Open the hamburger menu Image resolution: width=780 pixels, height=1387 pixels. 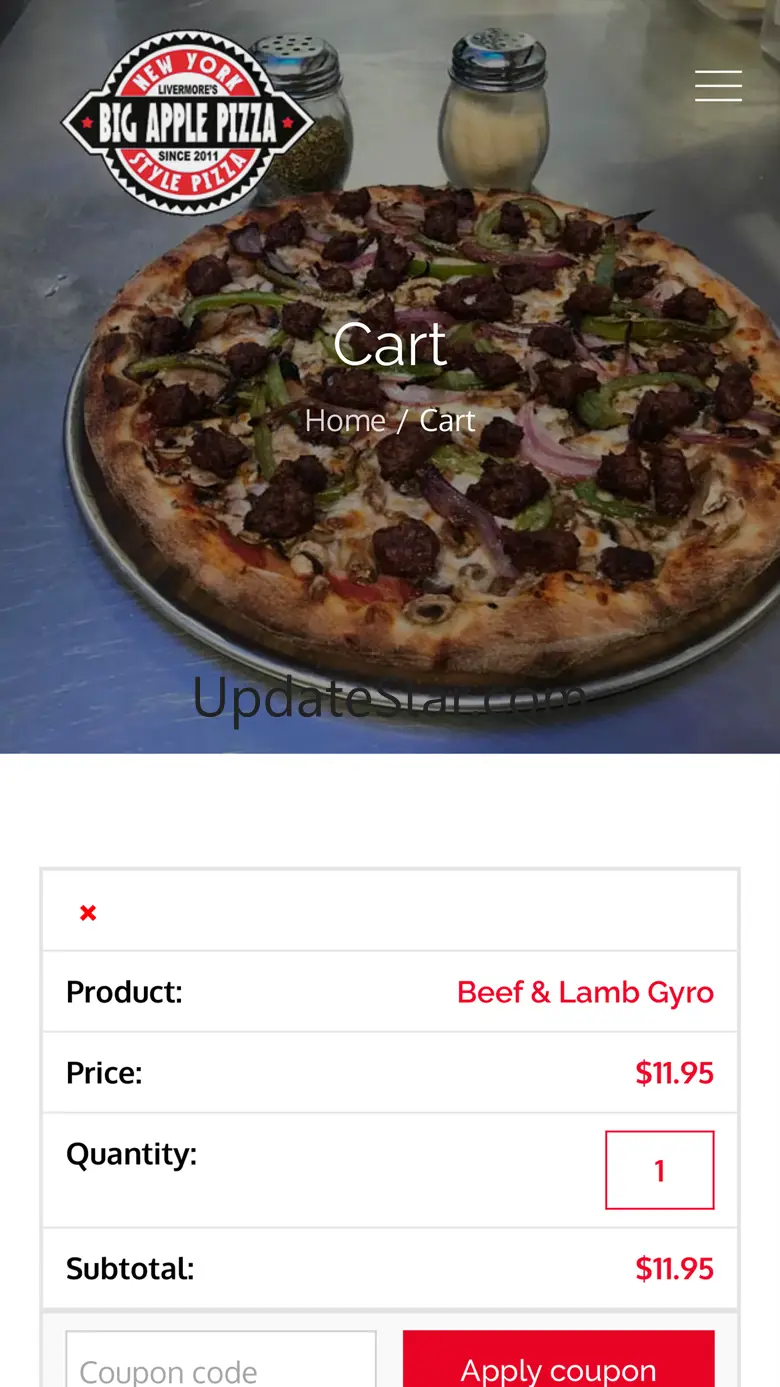tap(718, 86)
